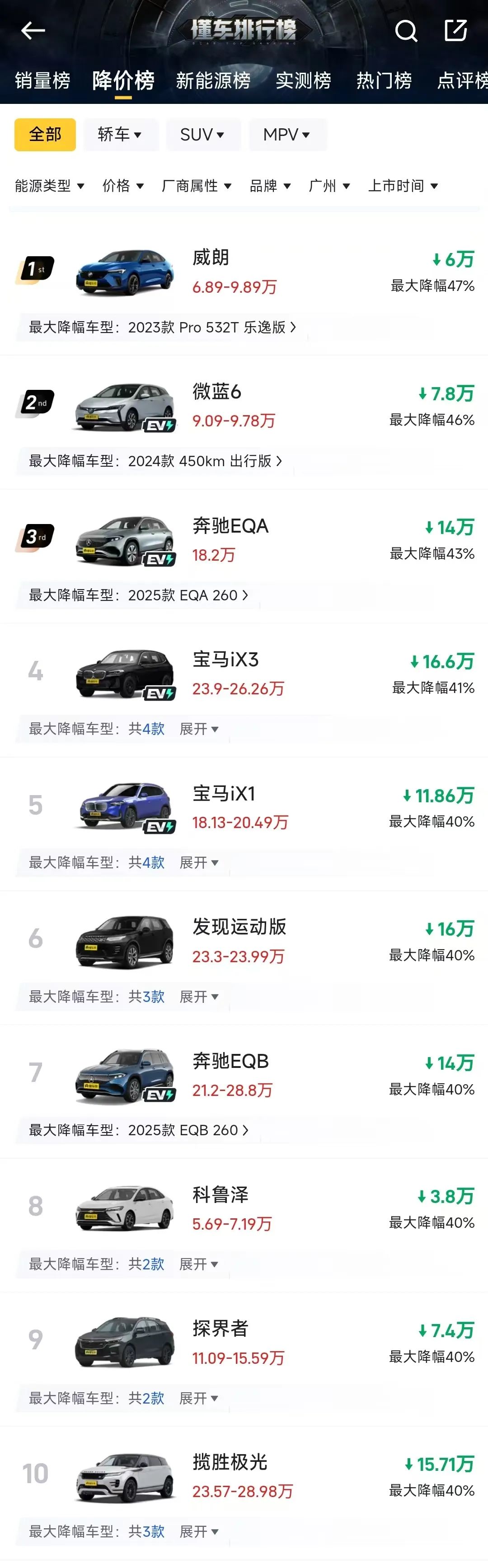Change the city from 广州
Image resolution: width=488 pixels, height=1568 pixels.
pyautogui.click(x=329, y=186)
